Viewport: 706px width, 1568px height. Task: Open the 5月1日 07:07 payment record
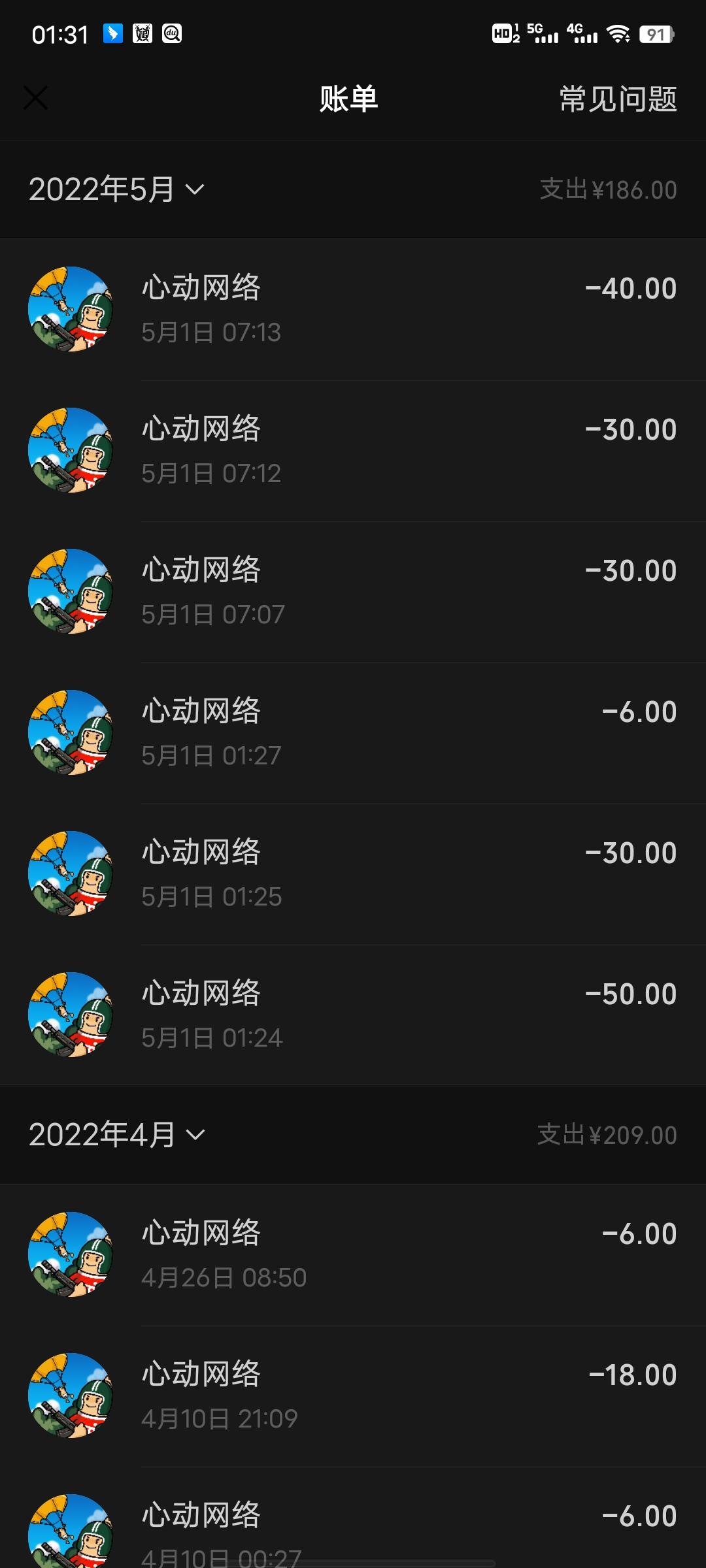353,592
